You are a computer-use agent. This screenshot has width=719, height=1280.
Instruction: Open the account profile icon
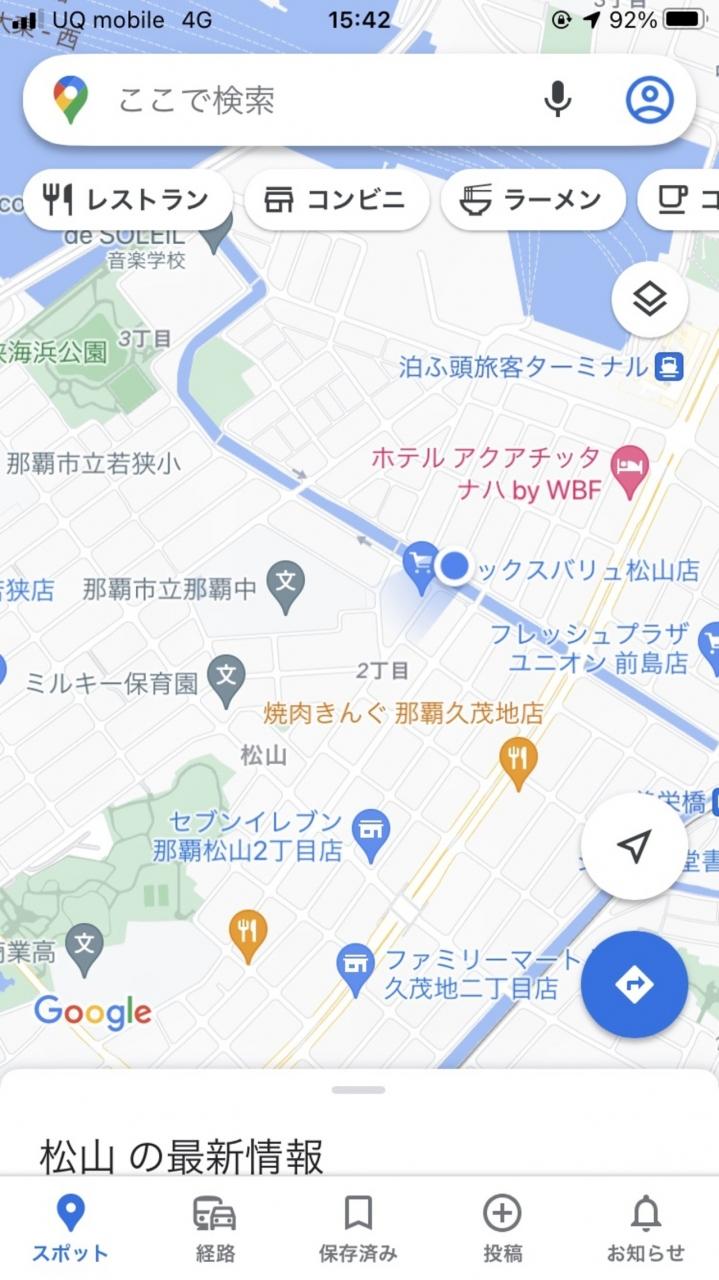650,100
